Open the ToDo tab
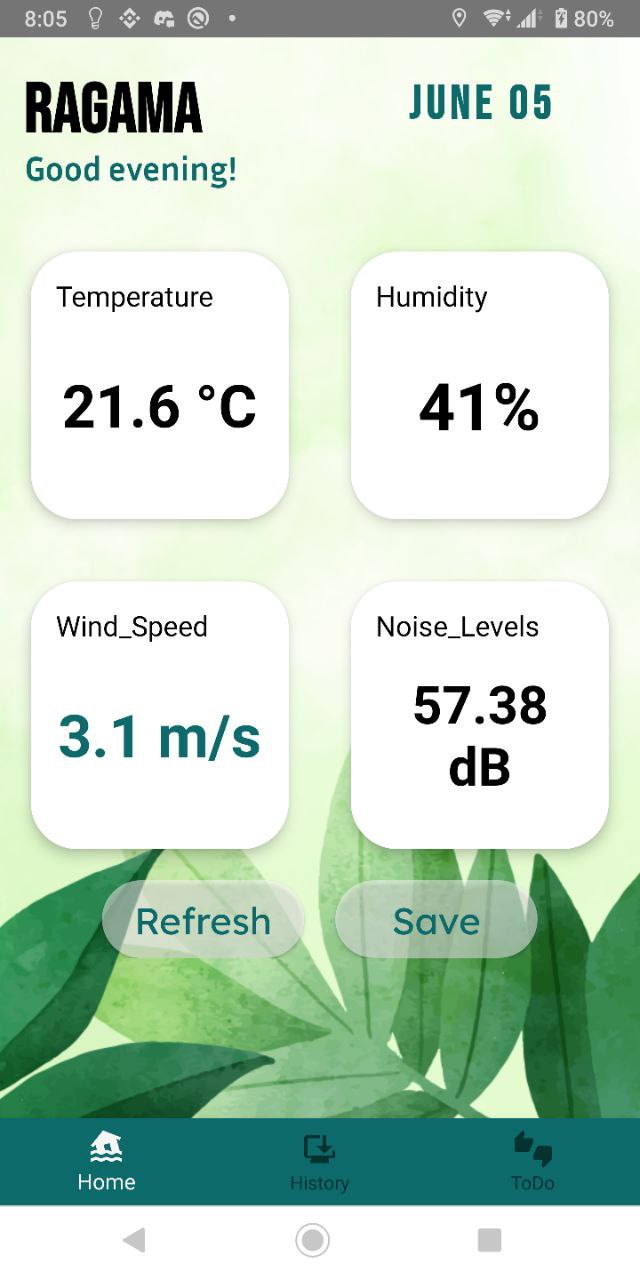The image size is (640, 1280). pos(532,1162)
